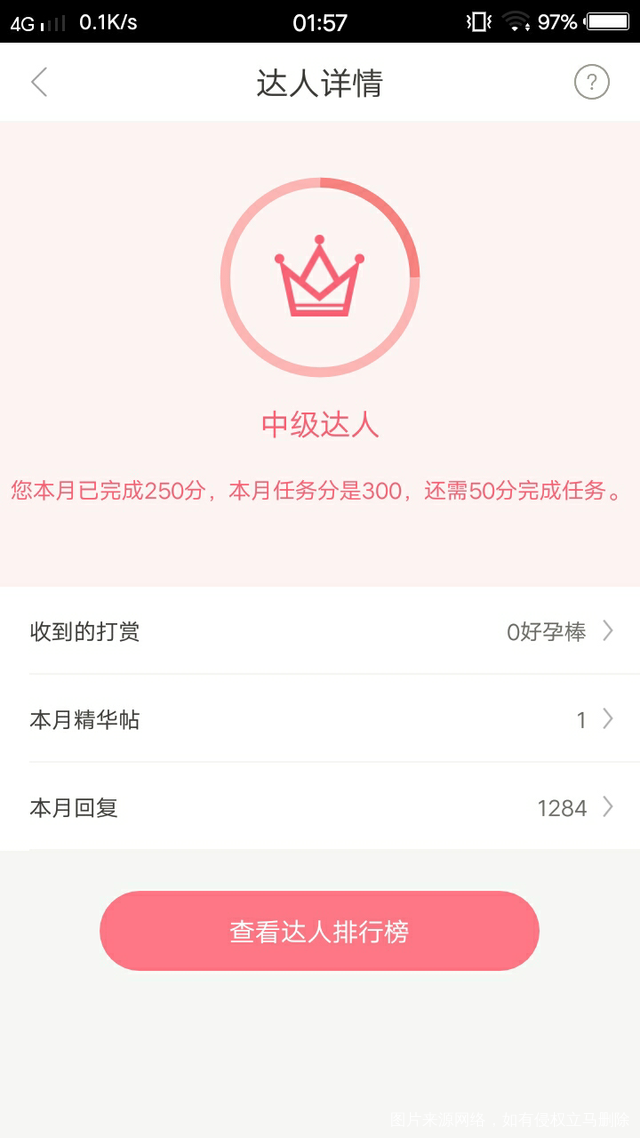This screenshot has height=1138, width=640.
Task: Open the 本月回复 row
Action: point(320,807)
